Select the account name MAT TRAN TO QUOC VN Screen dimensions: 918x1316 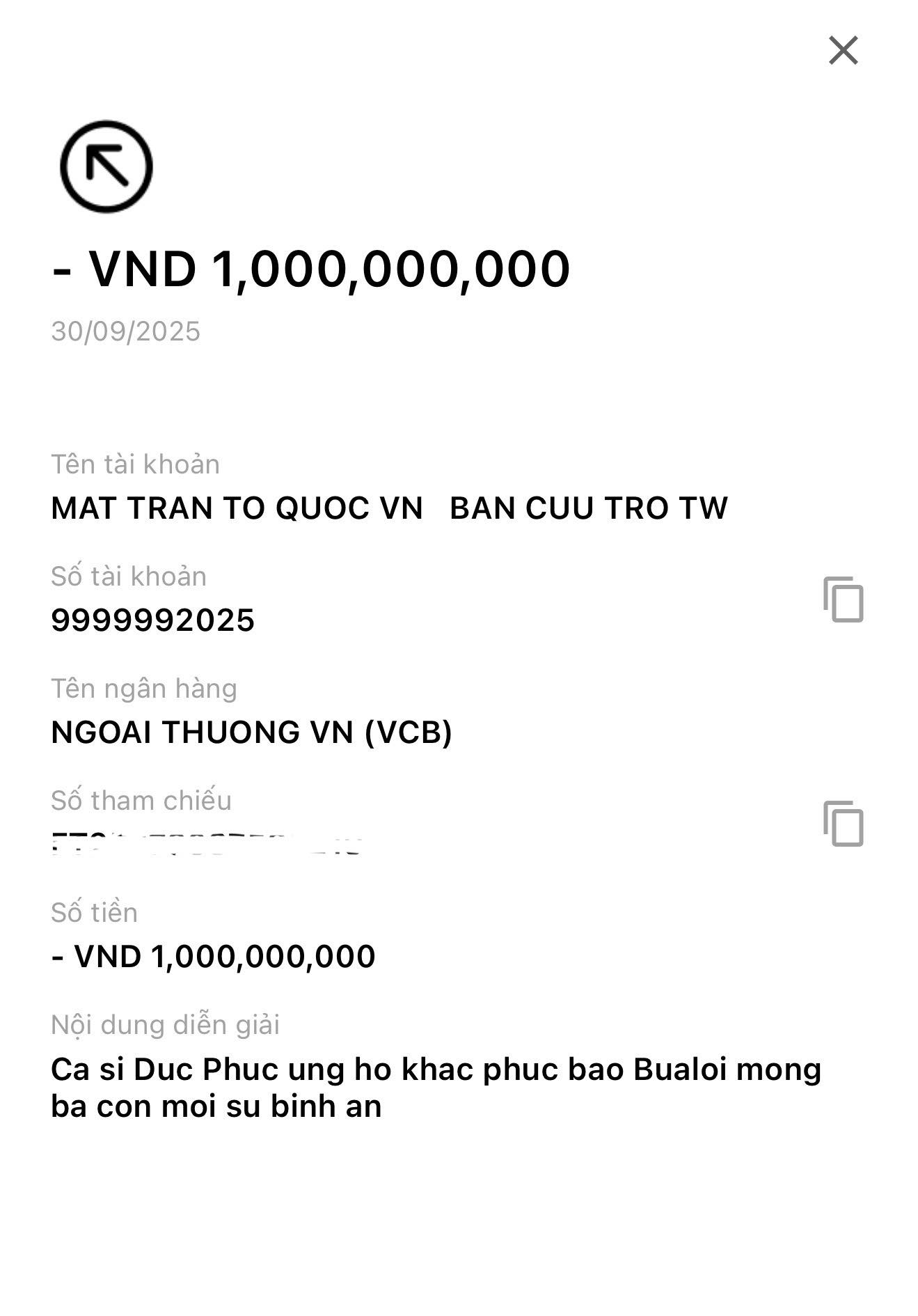[388, 509]
